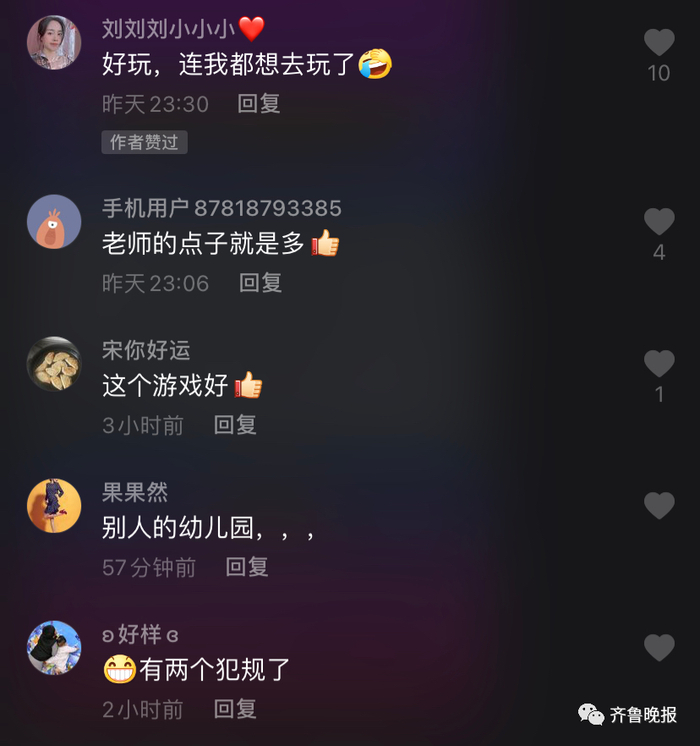Screen dimensions: 700x746
Task: Reply to 好样's comment
Action: pyautogui.click(x=235, y=709)
